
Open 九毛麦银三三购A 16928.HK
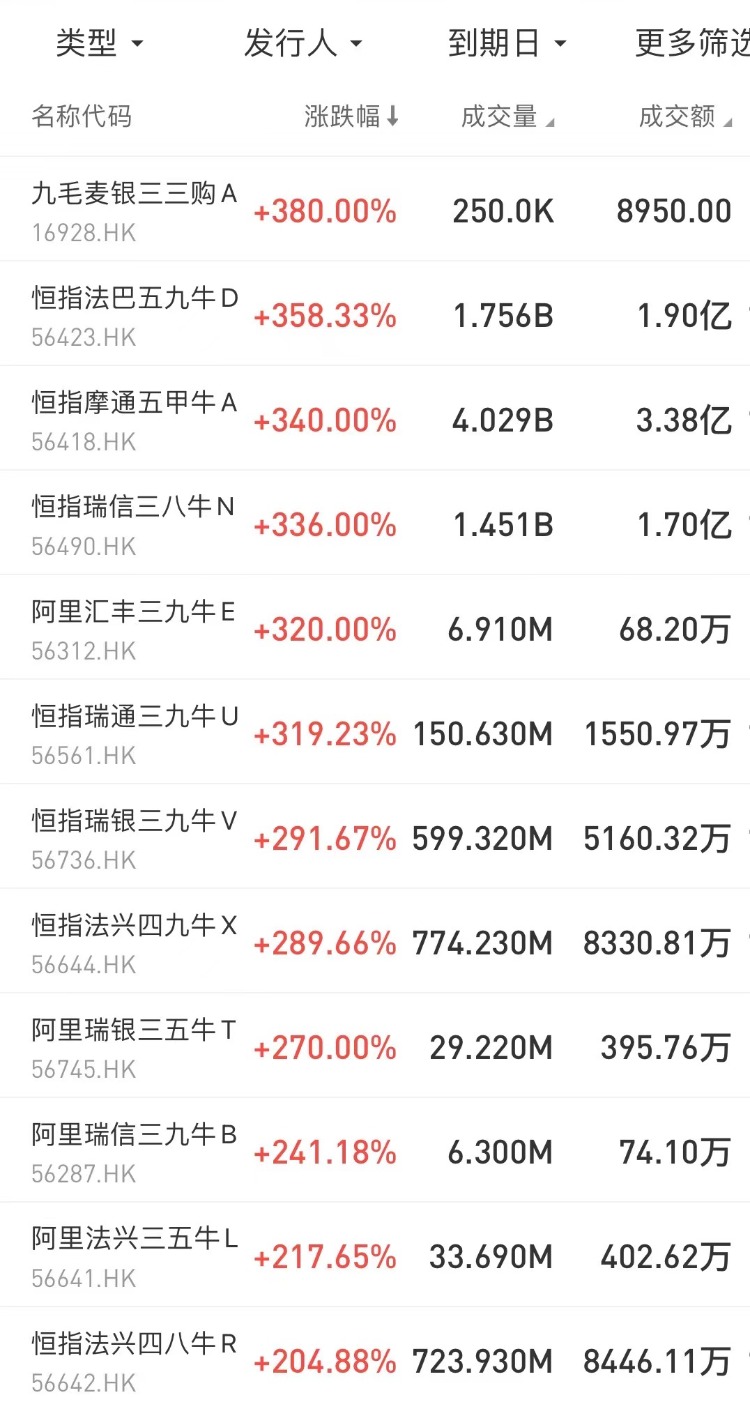click(x=134, y=210)
